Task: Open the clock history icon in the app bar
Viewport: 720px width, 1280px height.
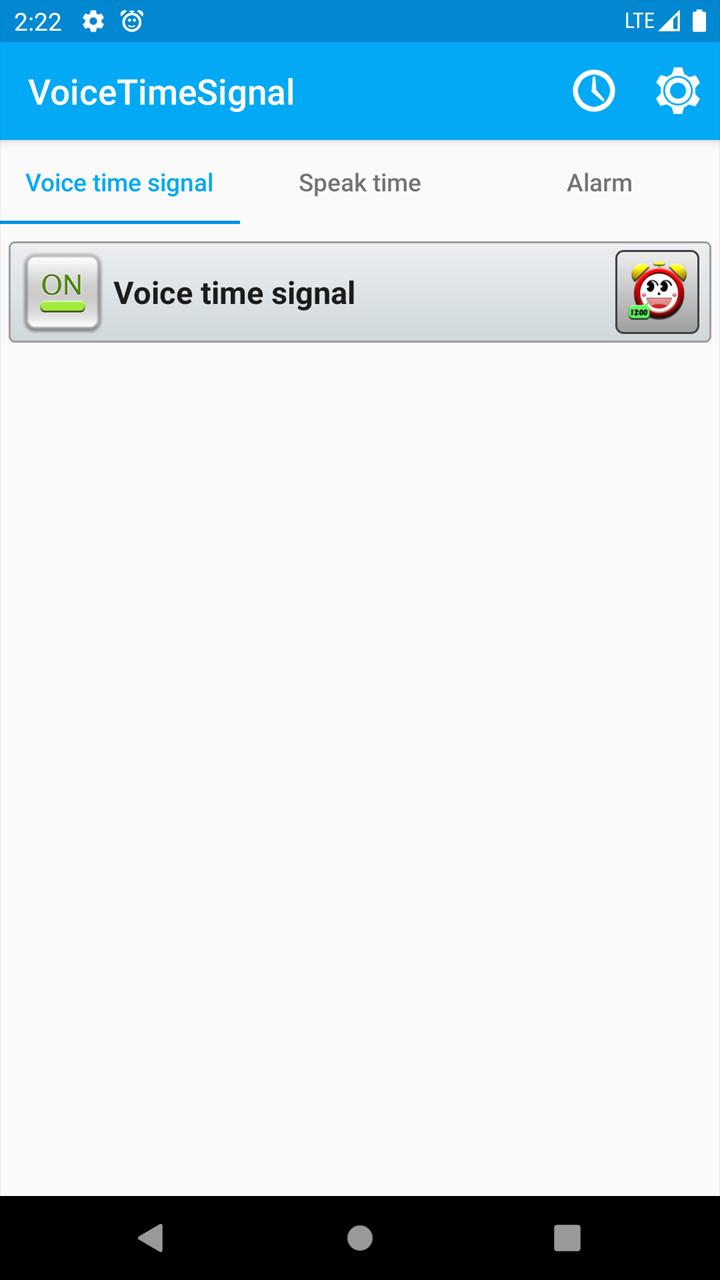Action: (x=592, y=90)
